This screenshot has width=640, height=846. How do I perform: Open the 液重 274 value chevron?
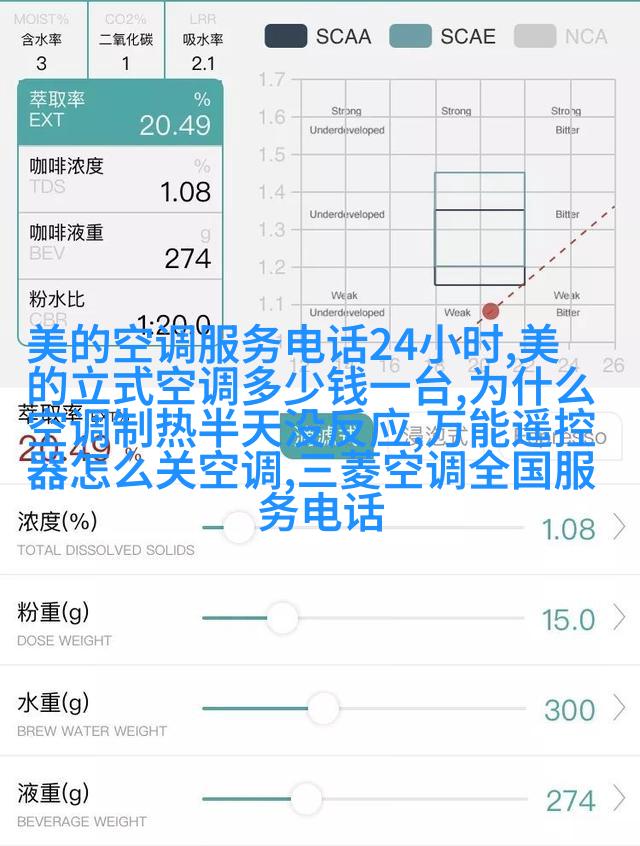coord(620,799)
